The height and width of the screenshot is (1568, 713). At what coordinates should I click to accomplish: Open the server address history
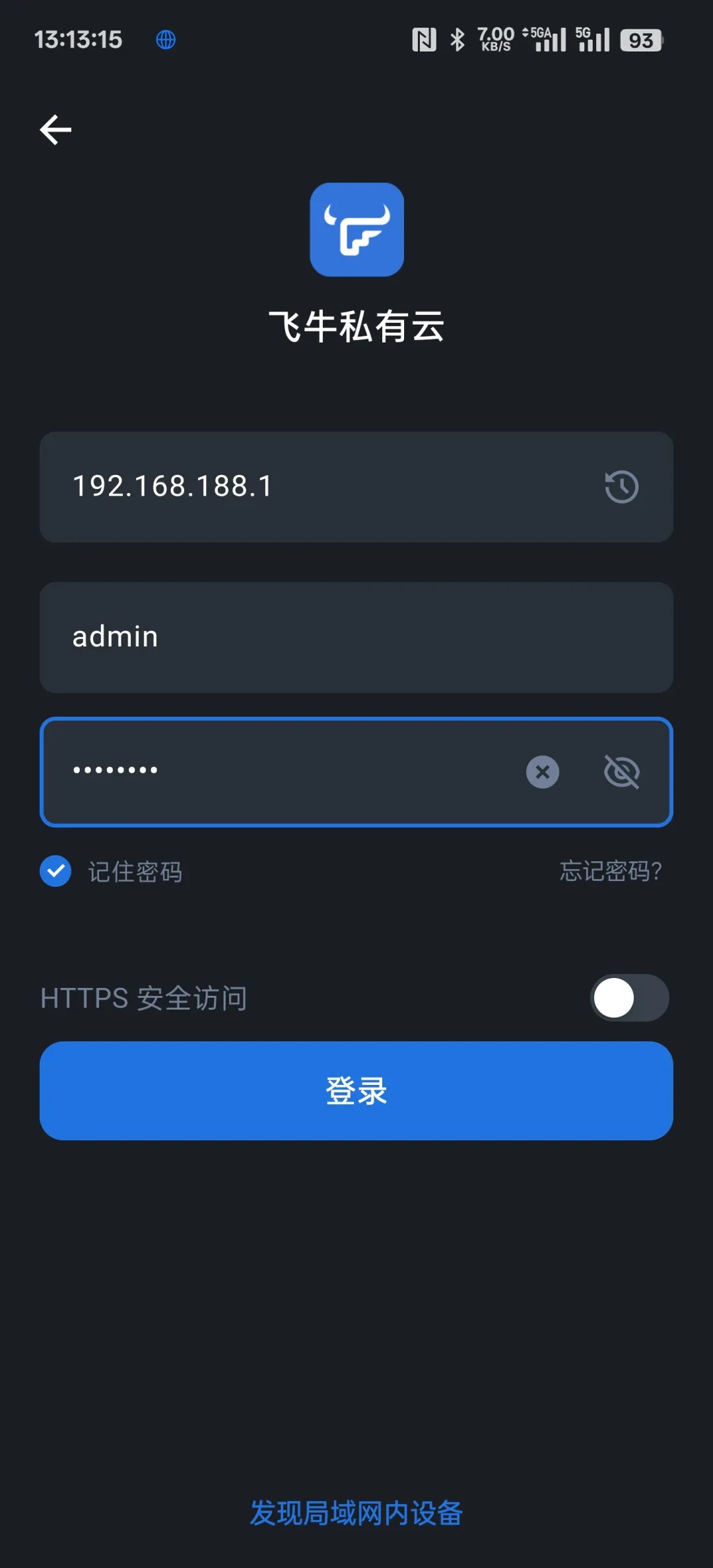point(621,487)
